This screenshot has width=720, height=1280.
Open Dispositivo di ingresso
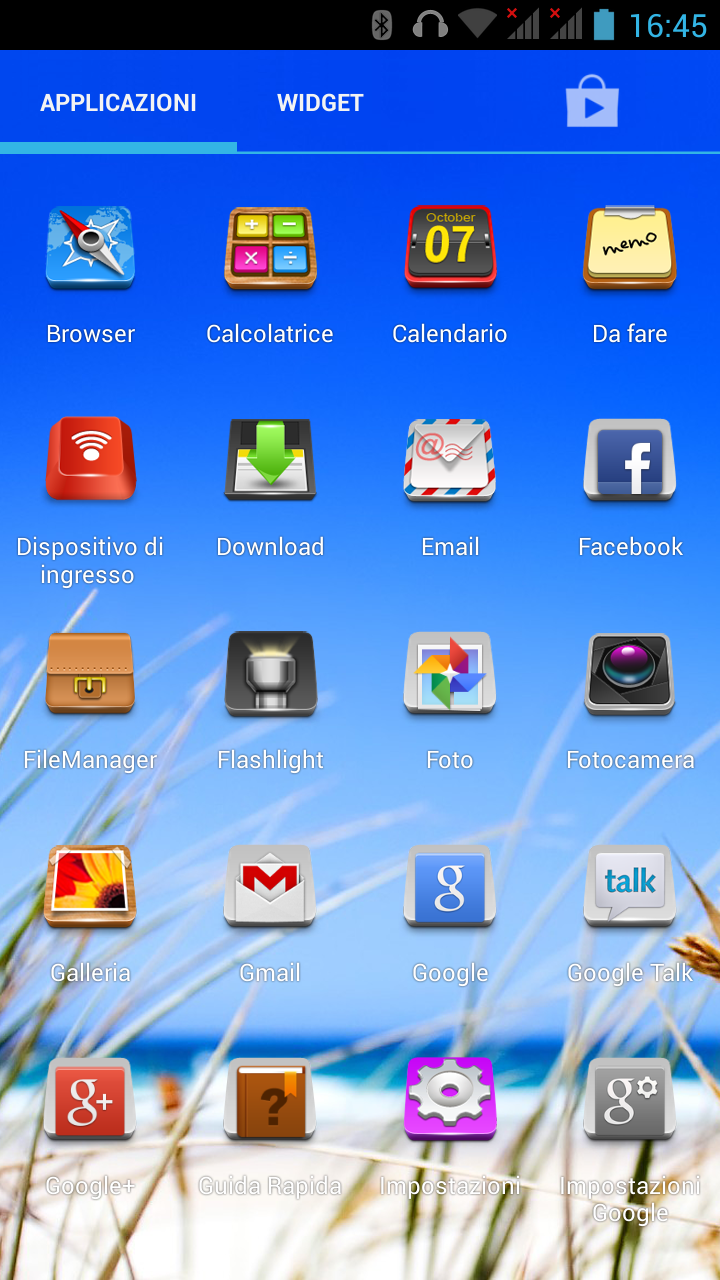(90, 460)
